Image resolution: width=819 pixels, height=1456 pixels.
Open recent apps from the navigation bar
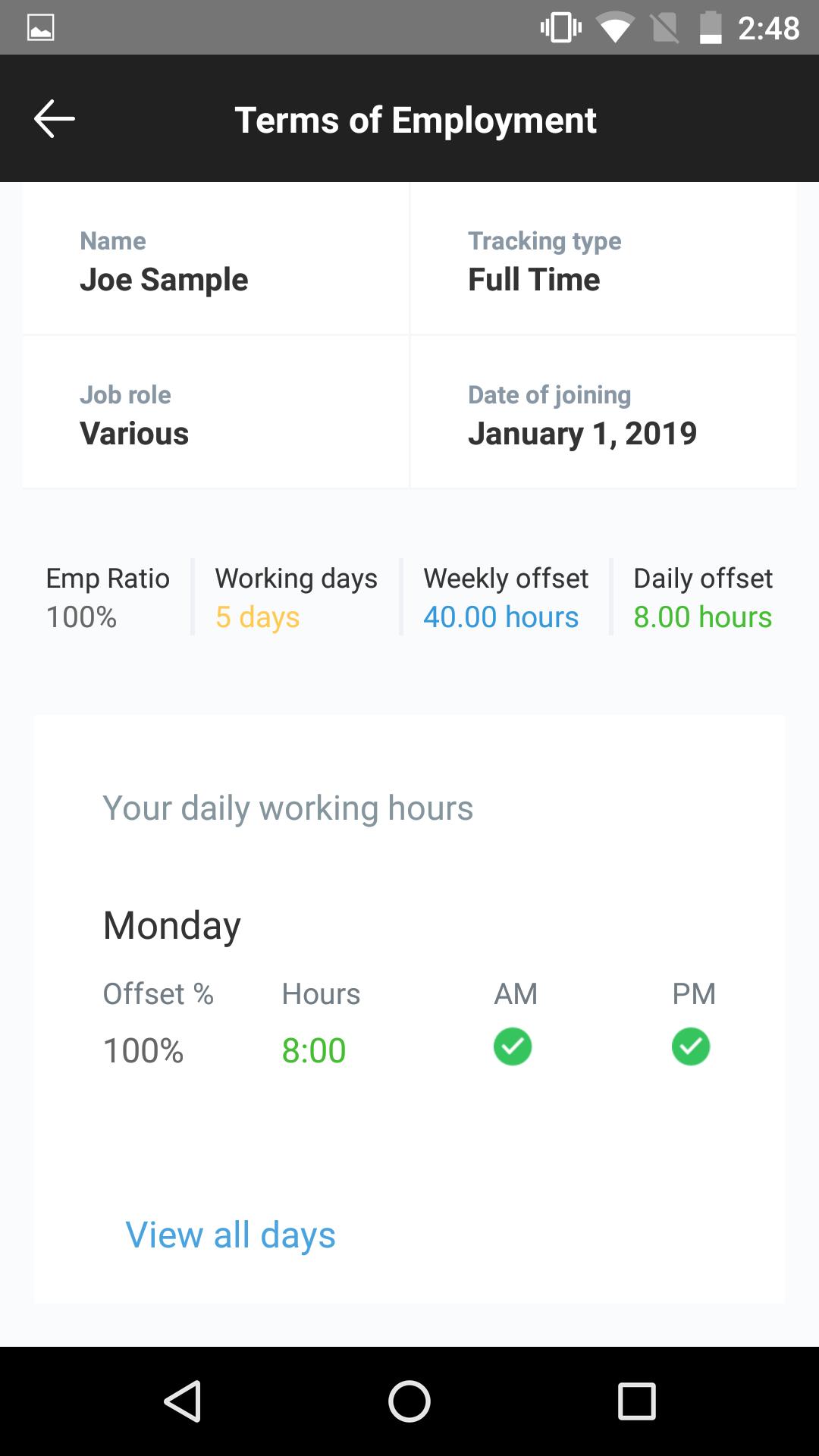[636, 1401]
